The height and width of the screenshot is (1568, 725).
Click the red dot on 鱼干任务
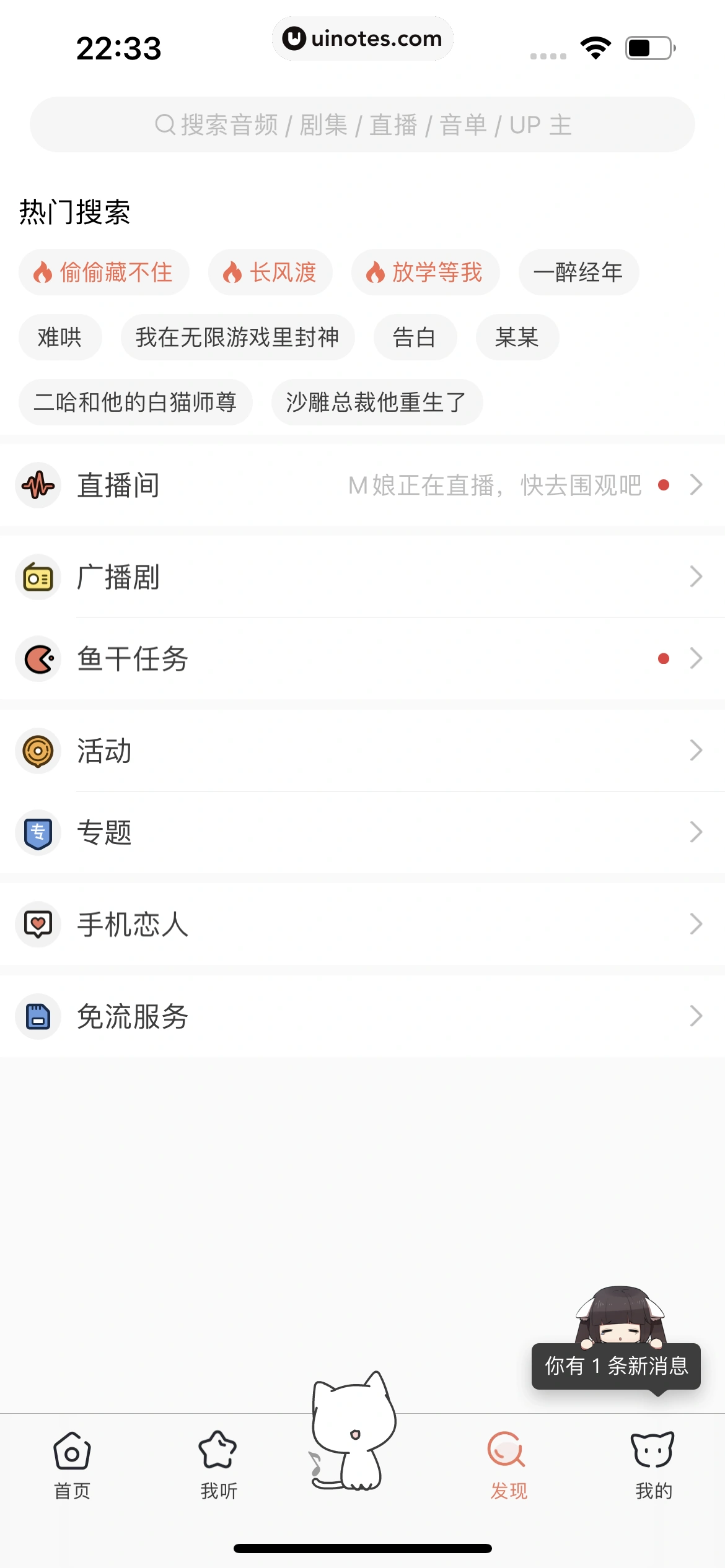(664, 659)
